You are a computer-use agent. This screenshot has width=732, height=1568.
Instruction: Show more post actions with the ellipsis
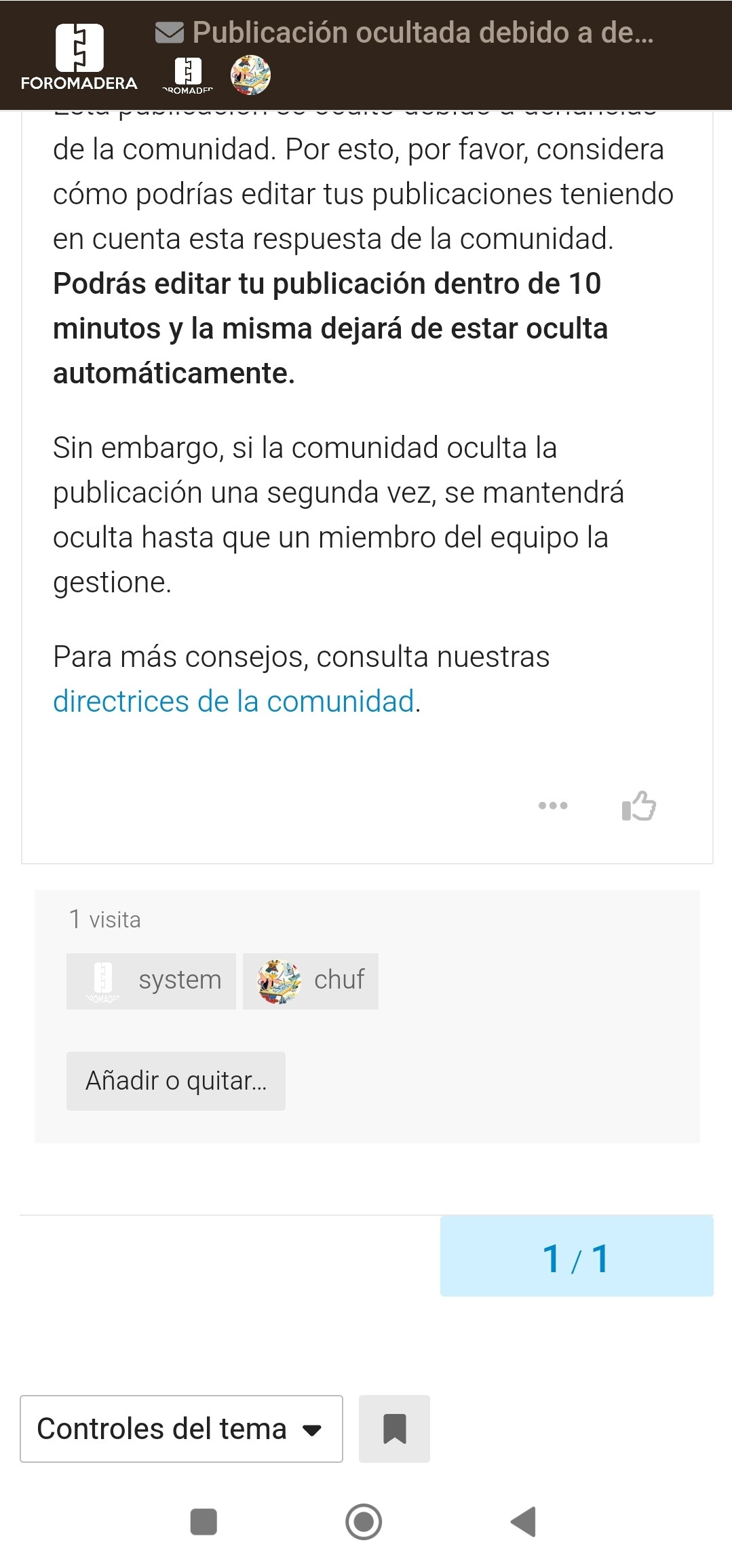[553, 805]
